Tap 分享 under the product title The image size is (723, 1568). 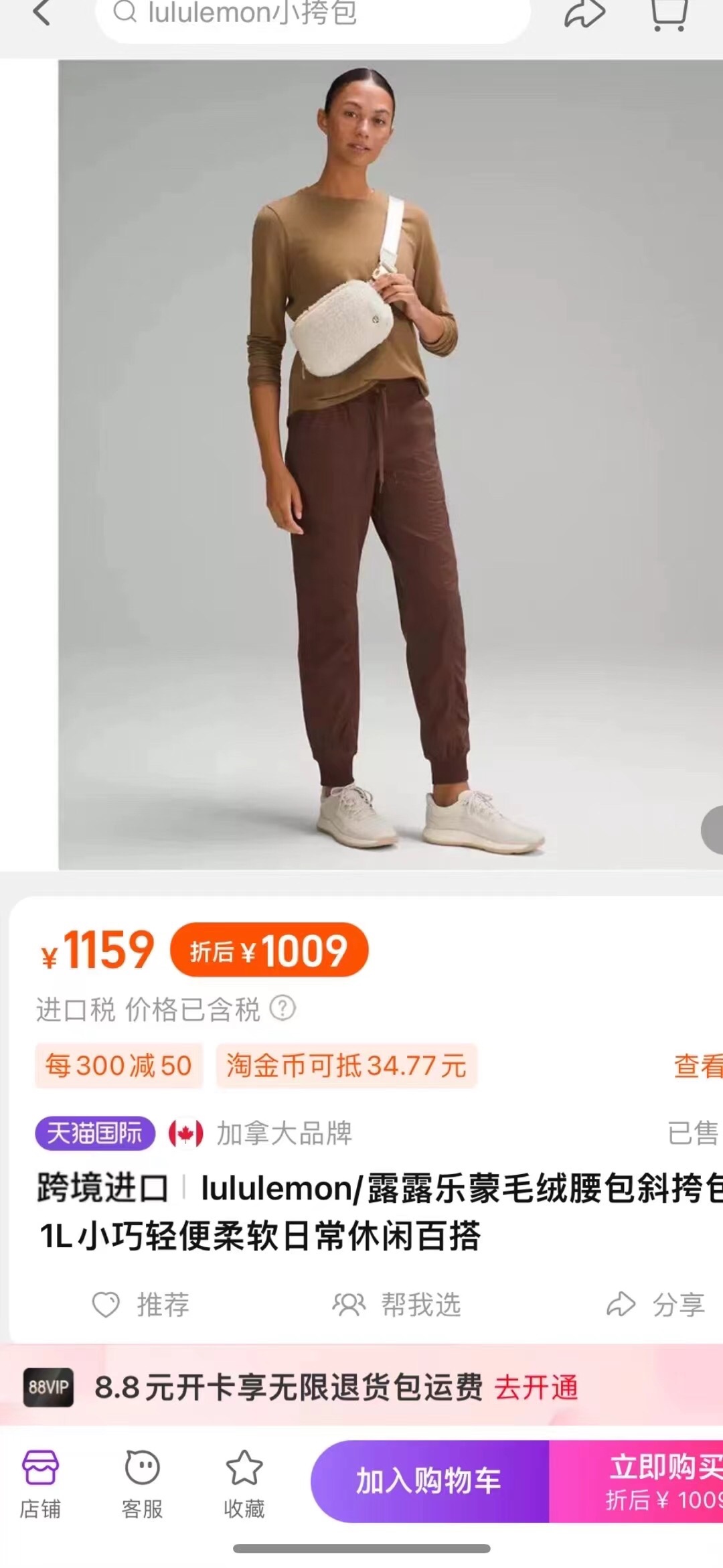655,1305
